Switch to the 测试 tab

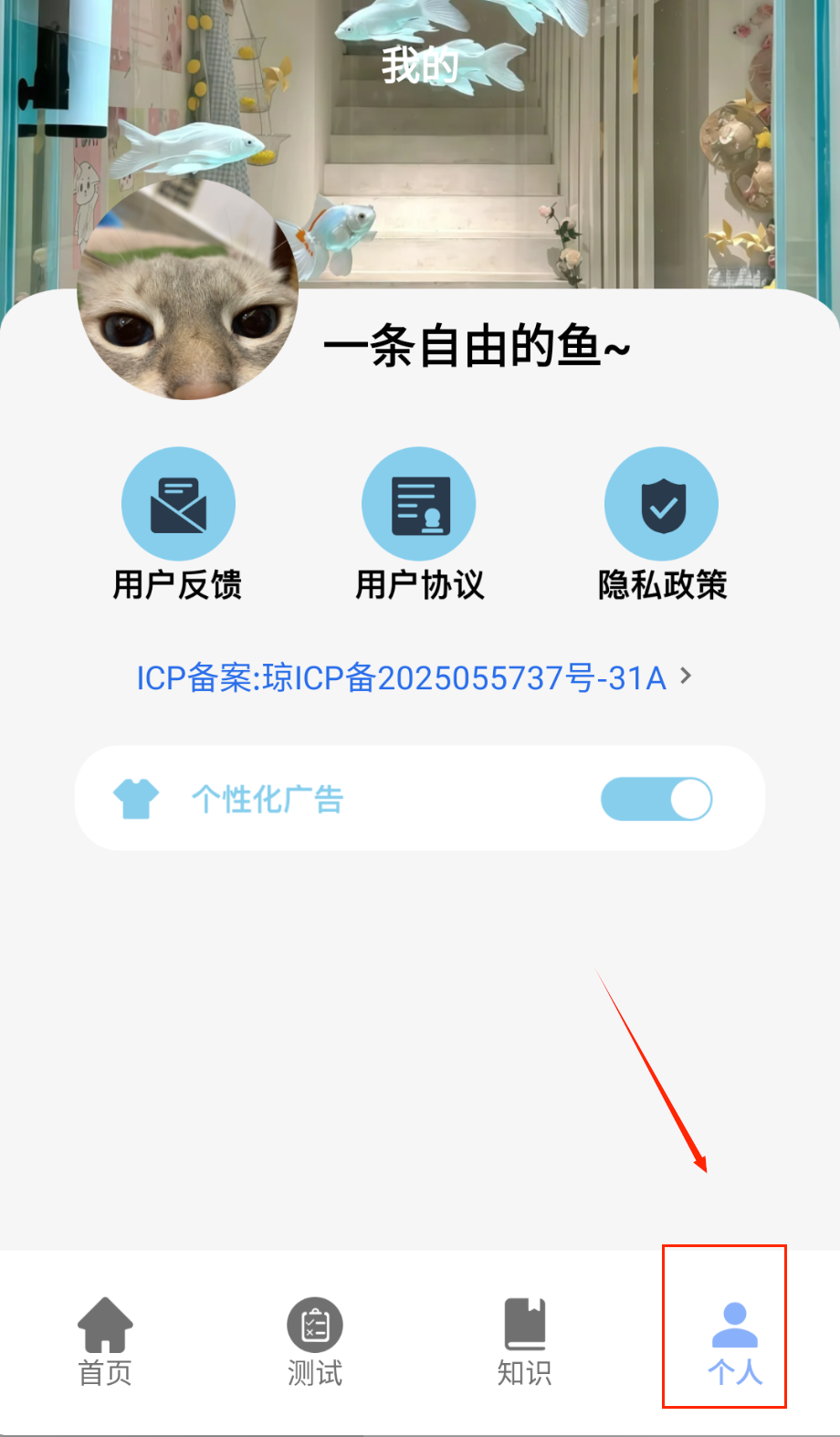[x=315, y=1341]
